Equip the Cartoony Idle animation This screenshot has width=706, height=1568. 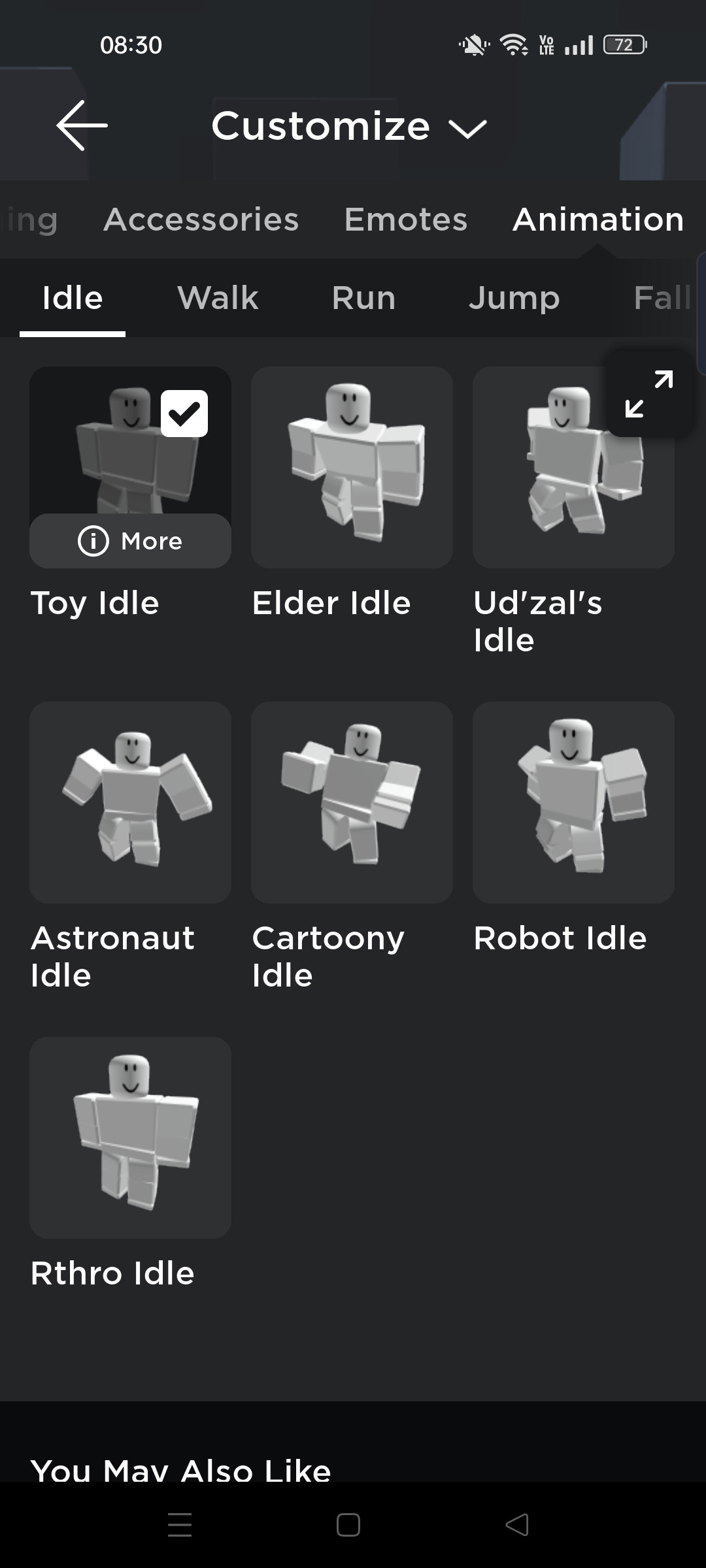[x=352, y=802]
